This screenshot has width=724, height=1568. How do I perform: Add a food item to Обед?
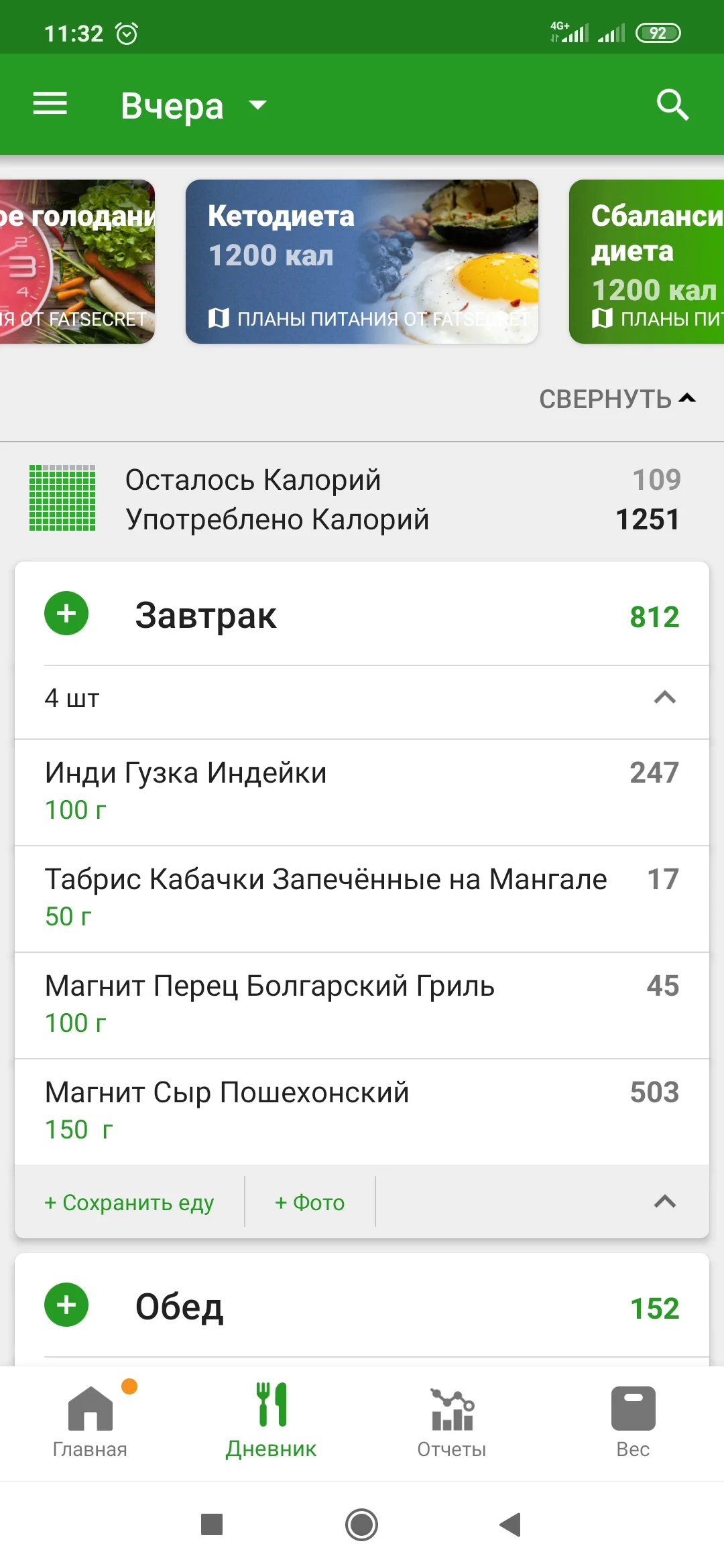click(66, 1304)
